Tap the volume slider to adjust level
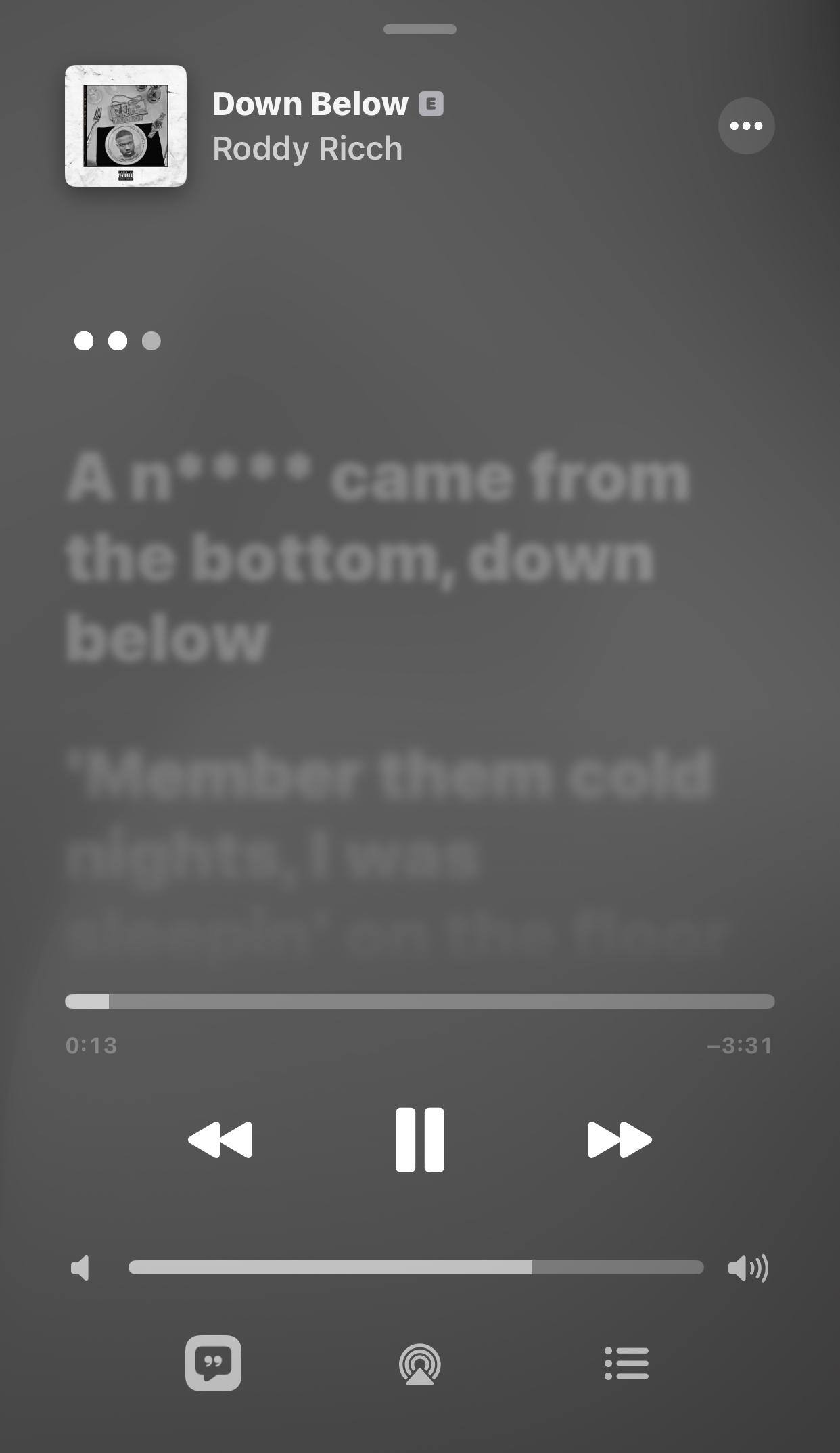The height and width of the screenshot is (1453, 840). point(416,1268)
